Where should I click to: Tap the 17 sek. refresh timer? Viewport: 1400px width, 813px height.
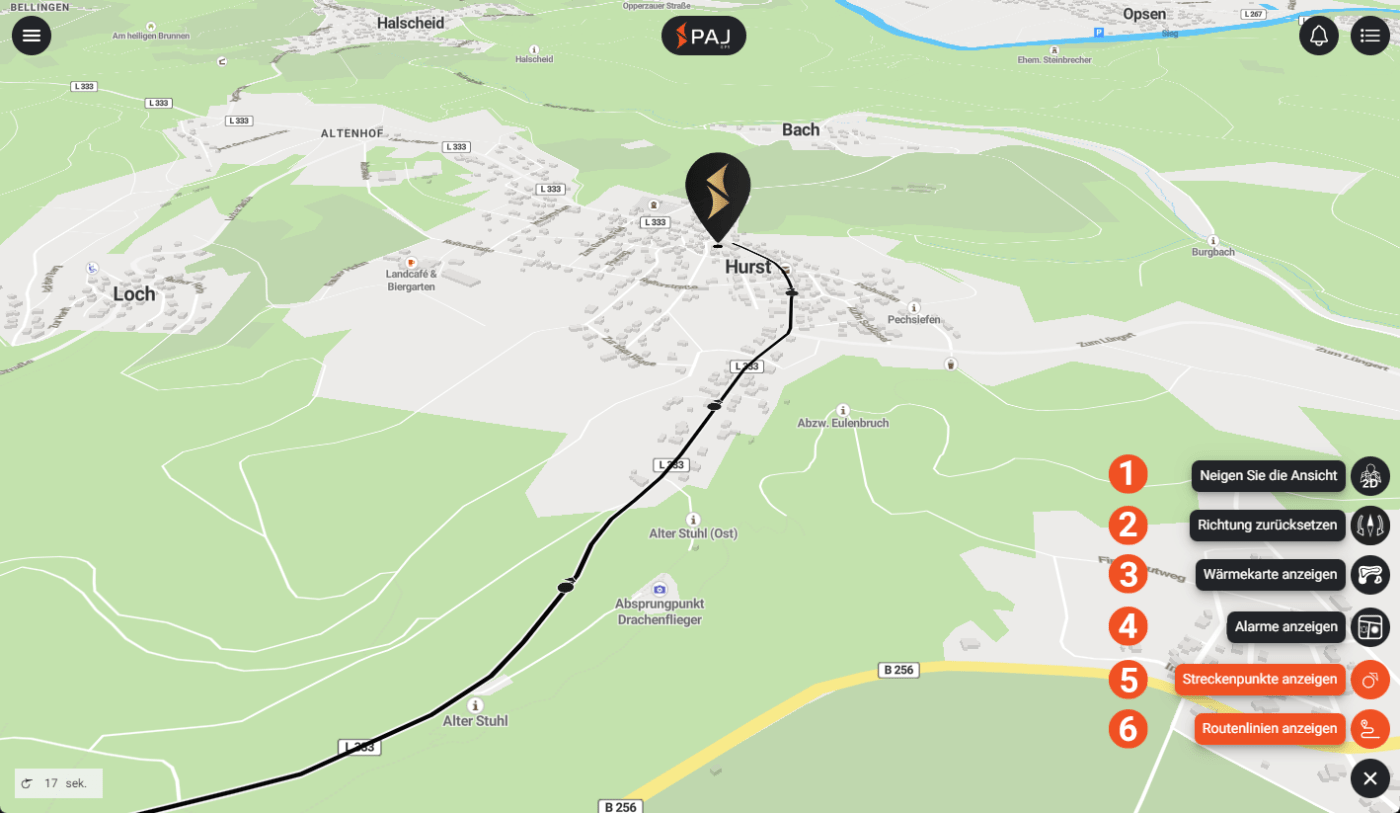[x=58, y=783]
